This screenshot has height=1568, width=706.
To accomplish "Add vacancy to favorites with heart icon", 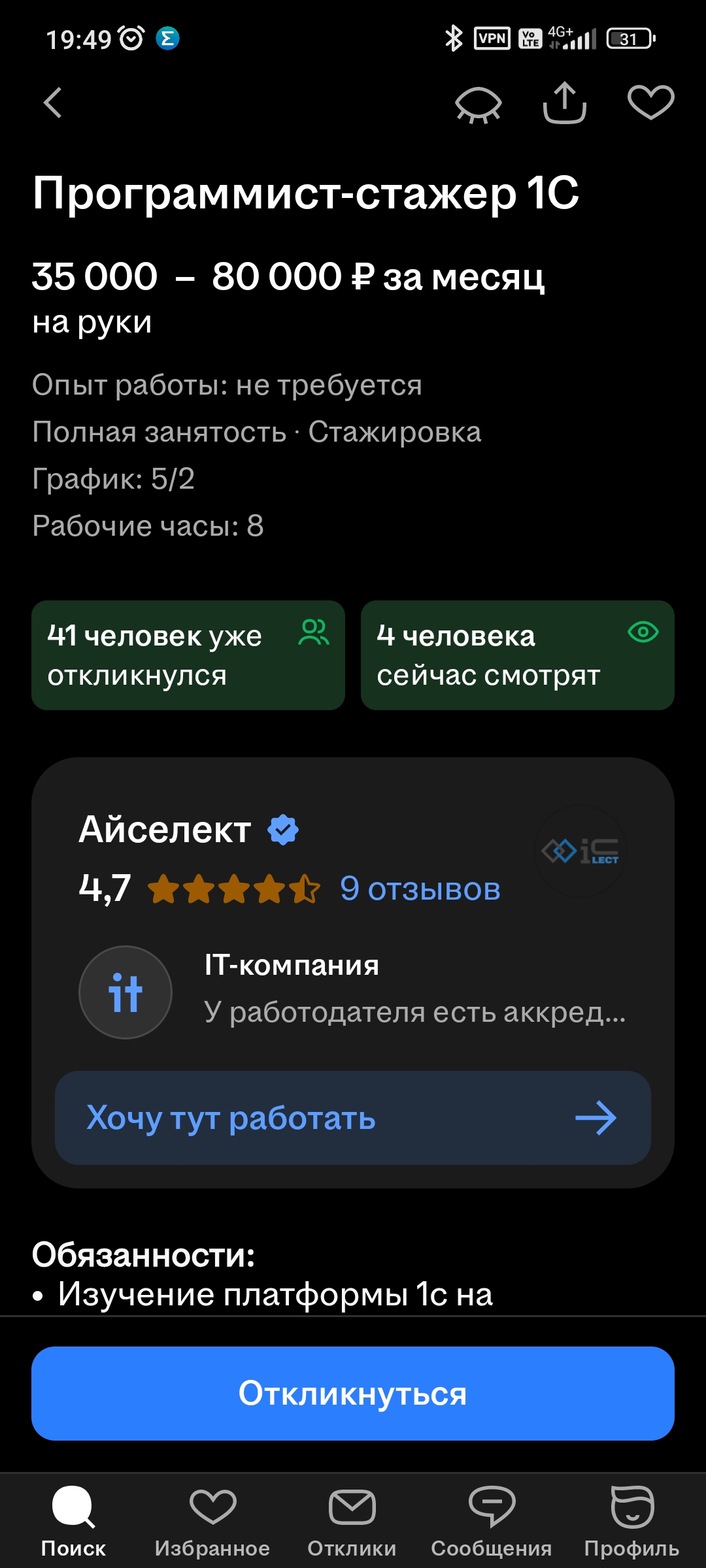I will point(650,103).
